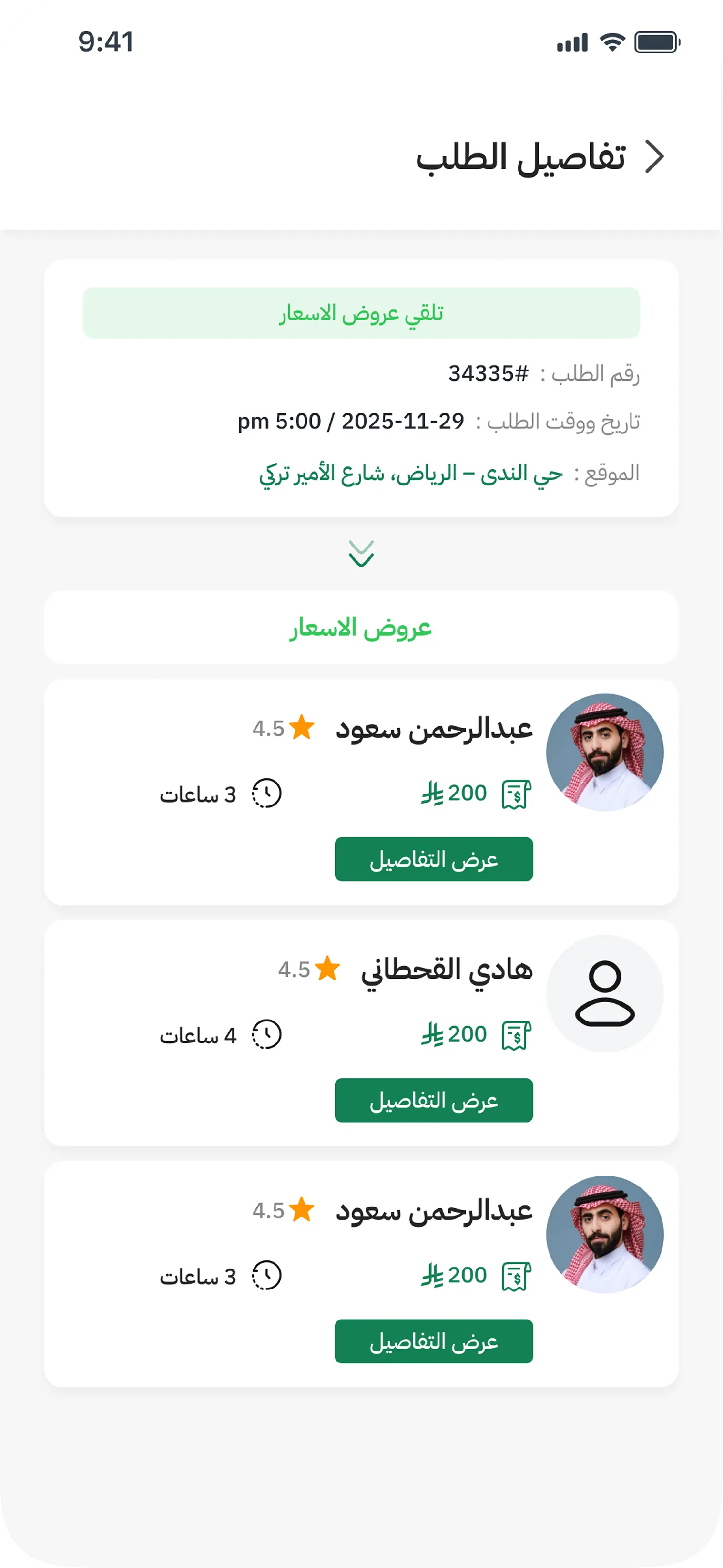Tap عرض التفاصيل on هادي القحطاني's offer
The width and height of the screenshot is (723, 1568).
click(x=434, y=1100)
